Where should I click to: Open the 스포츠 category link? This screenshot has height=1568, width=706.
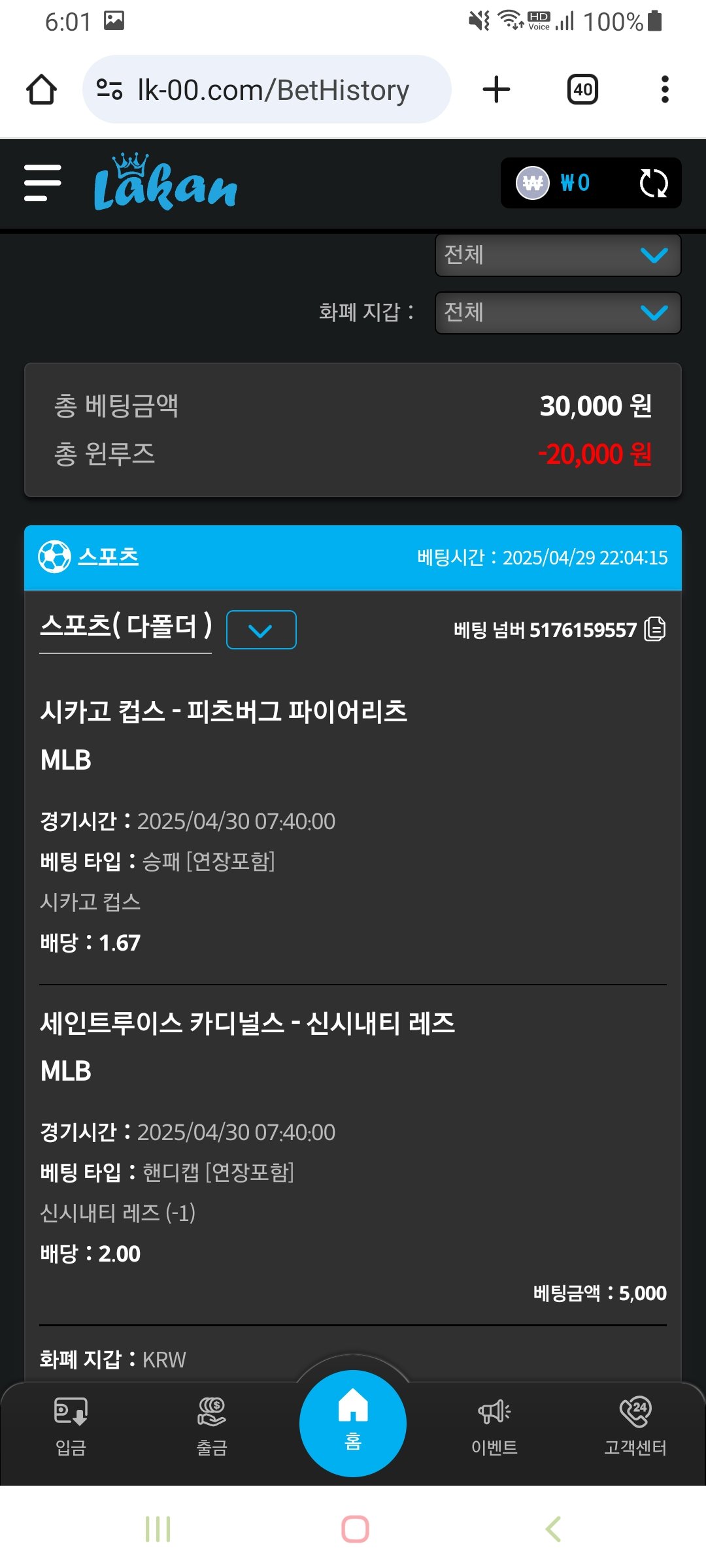(x=108, y=557)
